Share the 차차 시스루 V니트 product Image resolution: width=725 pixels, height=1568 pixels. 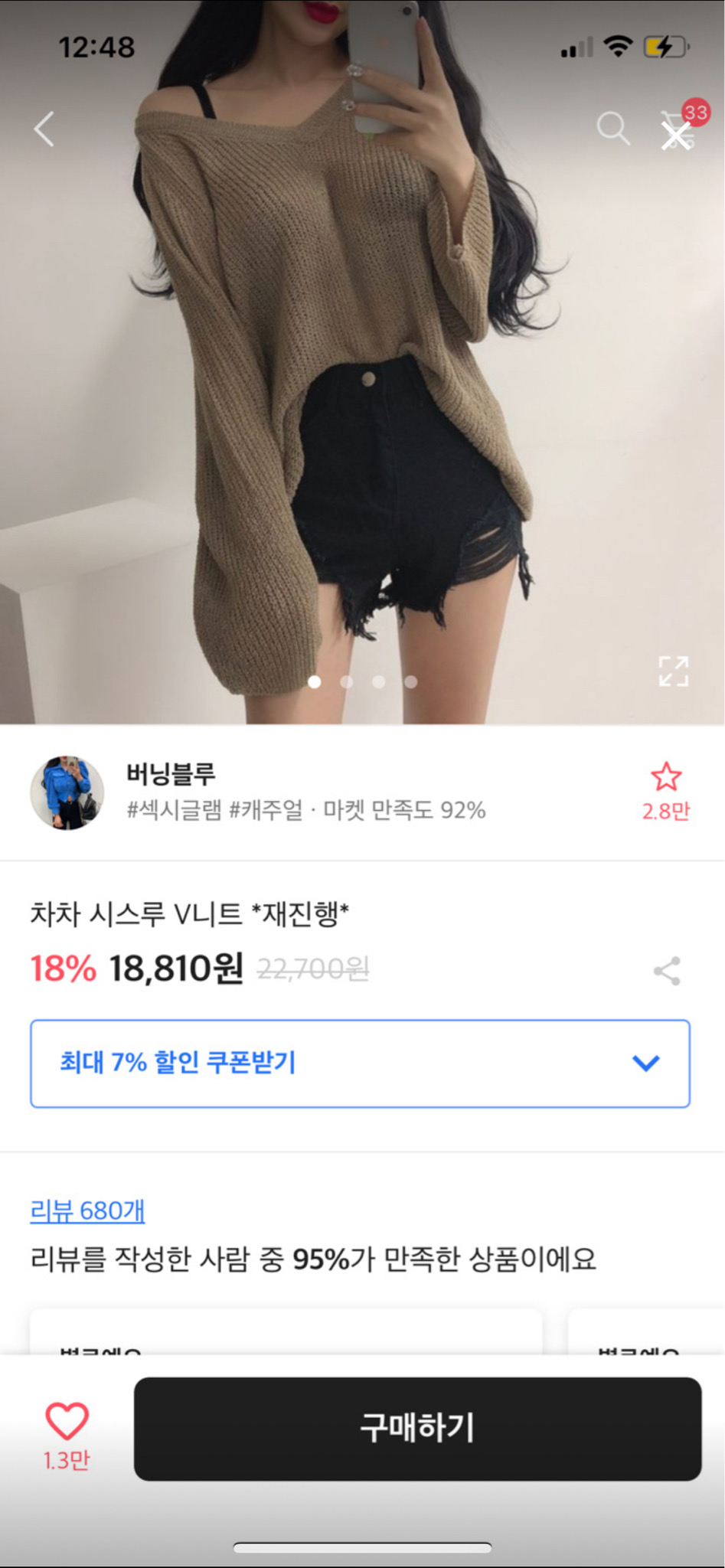(x=666, y=970)
